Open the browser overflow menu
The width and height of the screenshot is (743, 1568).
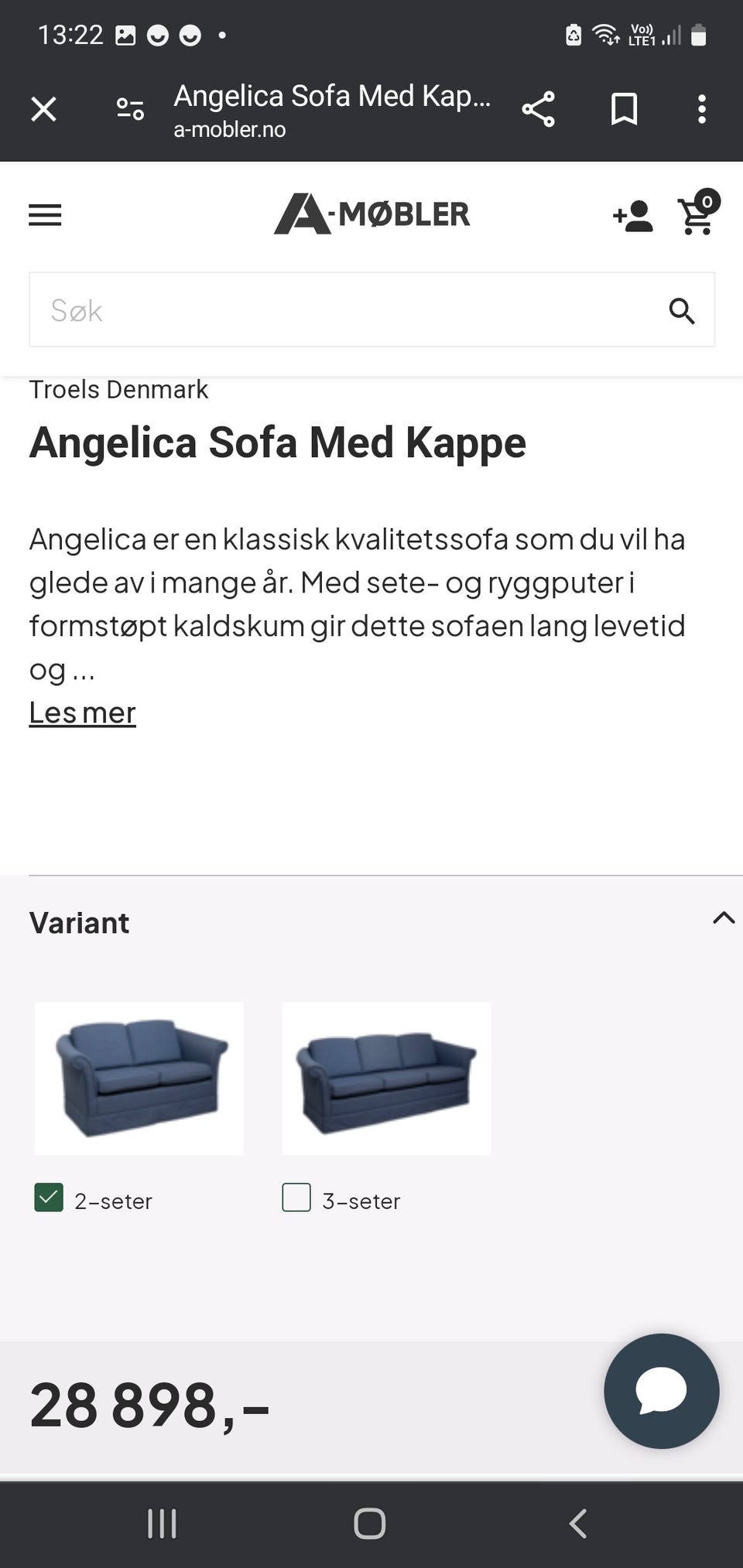[x=701, y=109]
